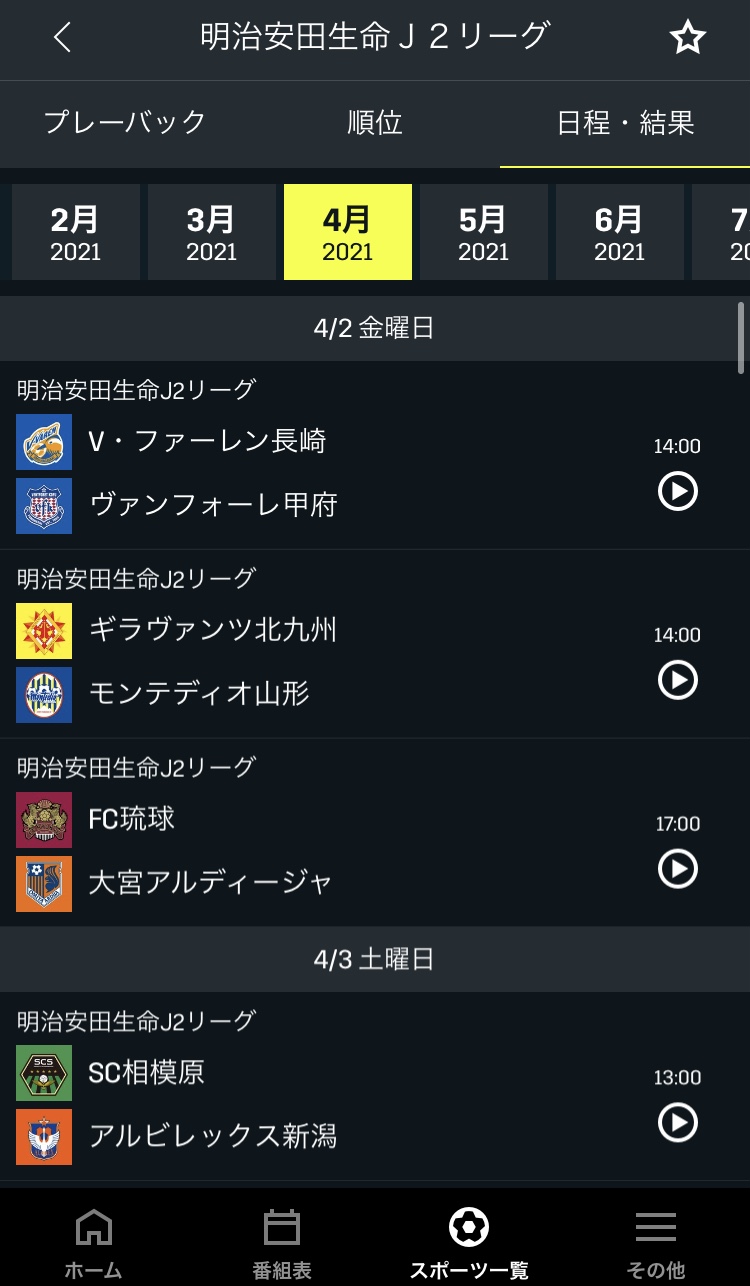Switch to the プレーバック tab

(125, 123)
